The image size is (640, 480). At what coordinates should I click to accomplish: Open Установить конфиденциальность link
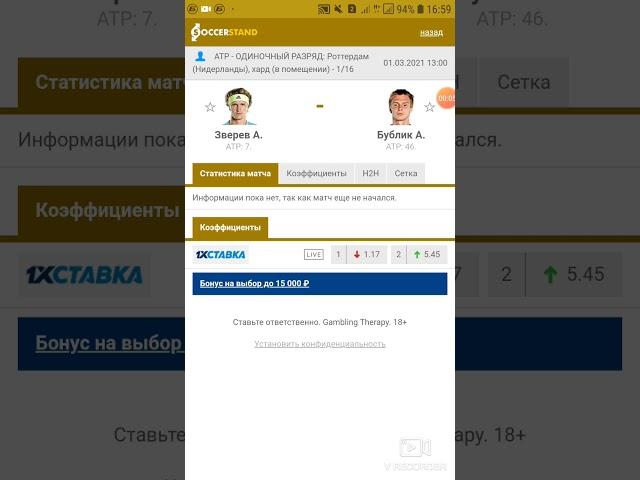coord(319,344)
